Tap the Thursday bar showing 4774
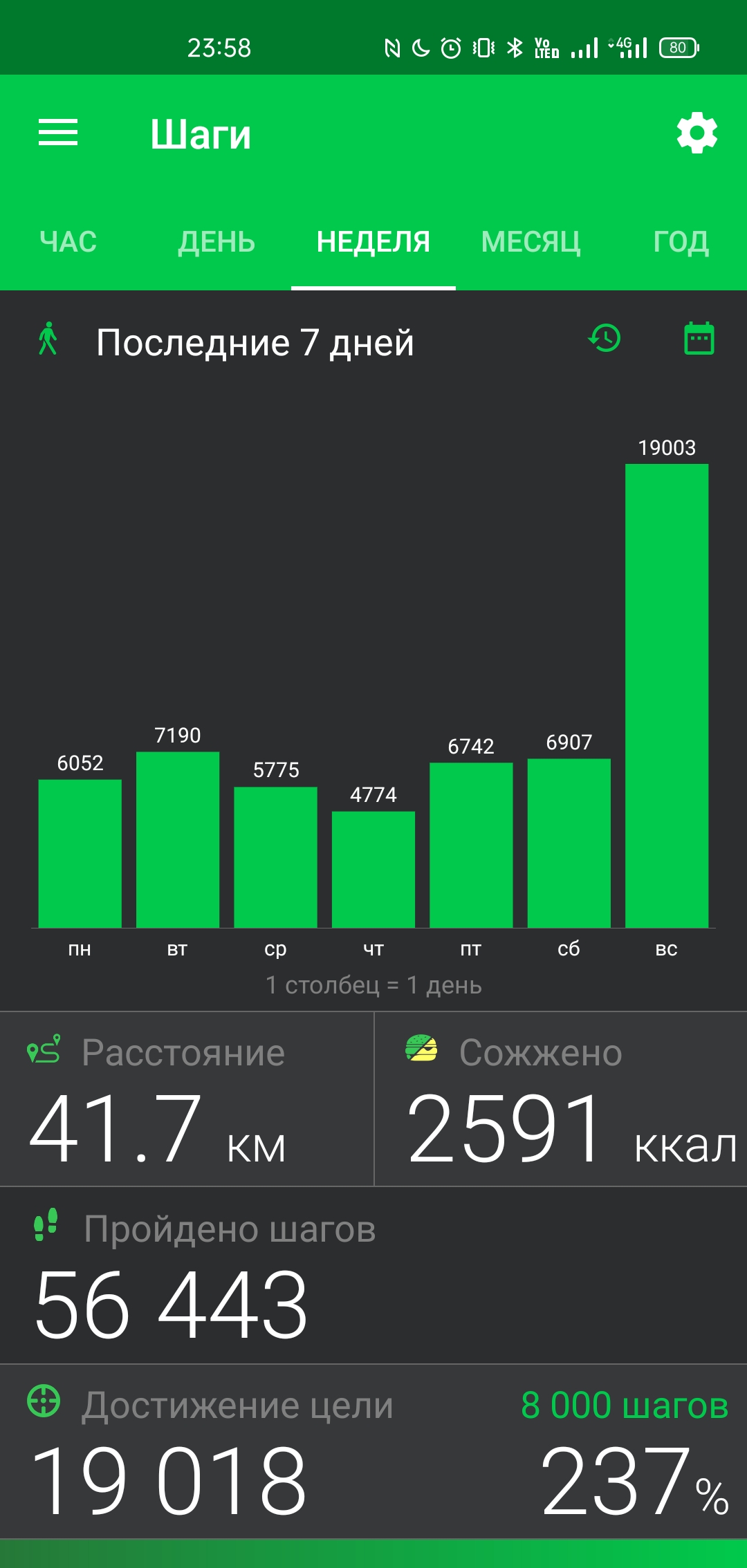747x1568 pixels. click(373, 870)
